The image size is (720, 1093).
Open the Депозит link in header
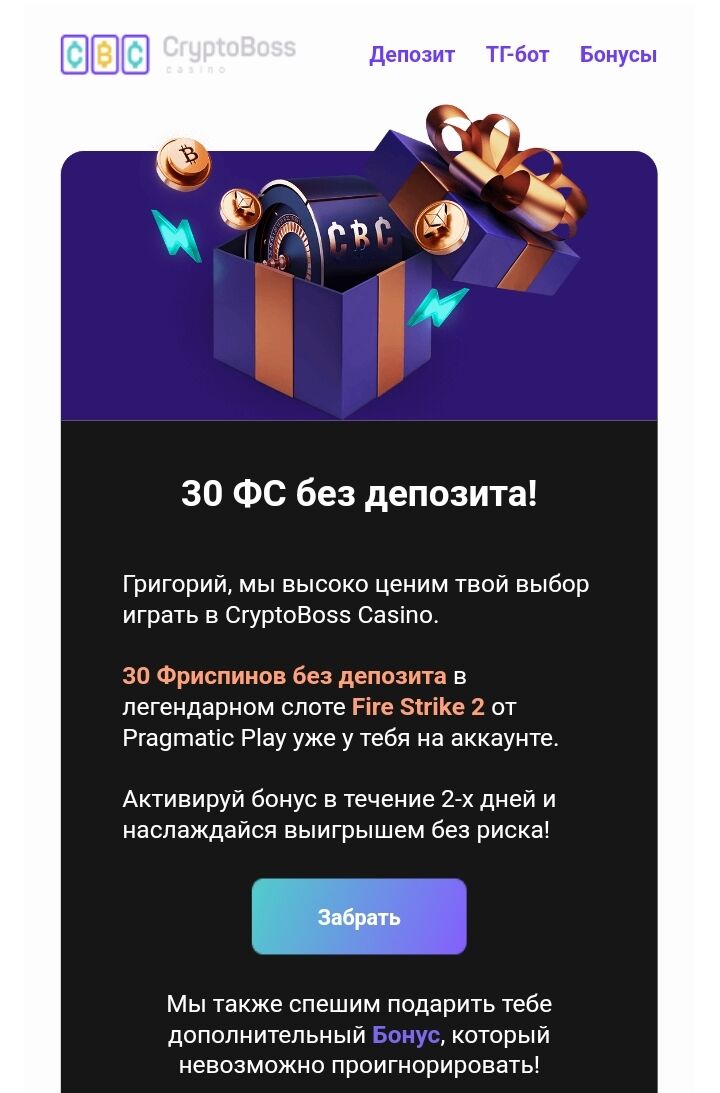coord(411,55)
